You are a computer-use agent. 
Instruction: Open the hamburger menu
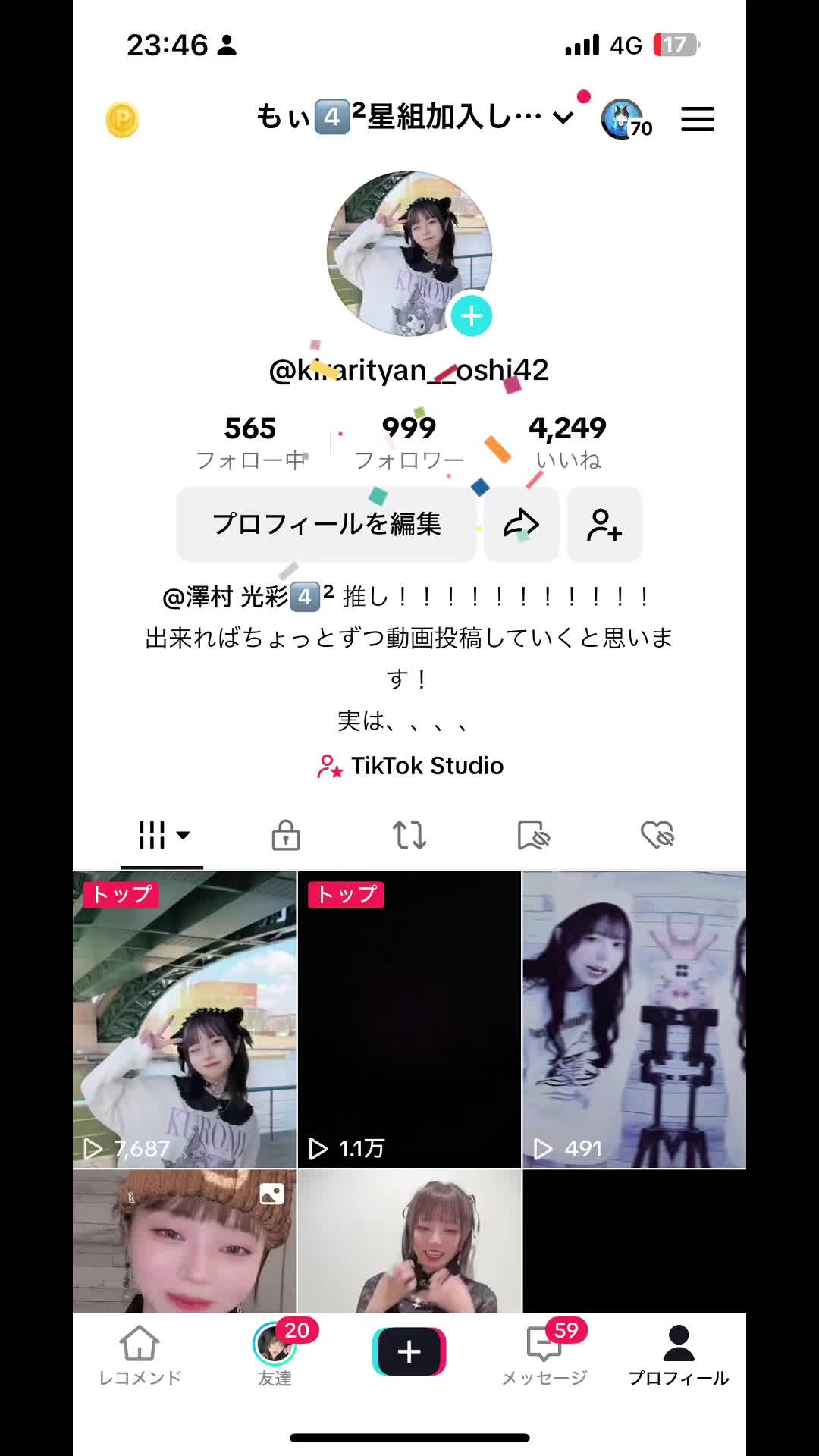pos(697,119)
